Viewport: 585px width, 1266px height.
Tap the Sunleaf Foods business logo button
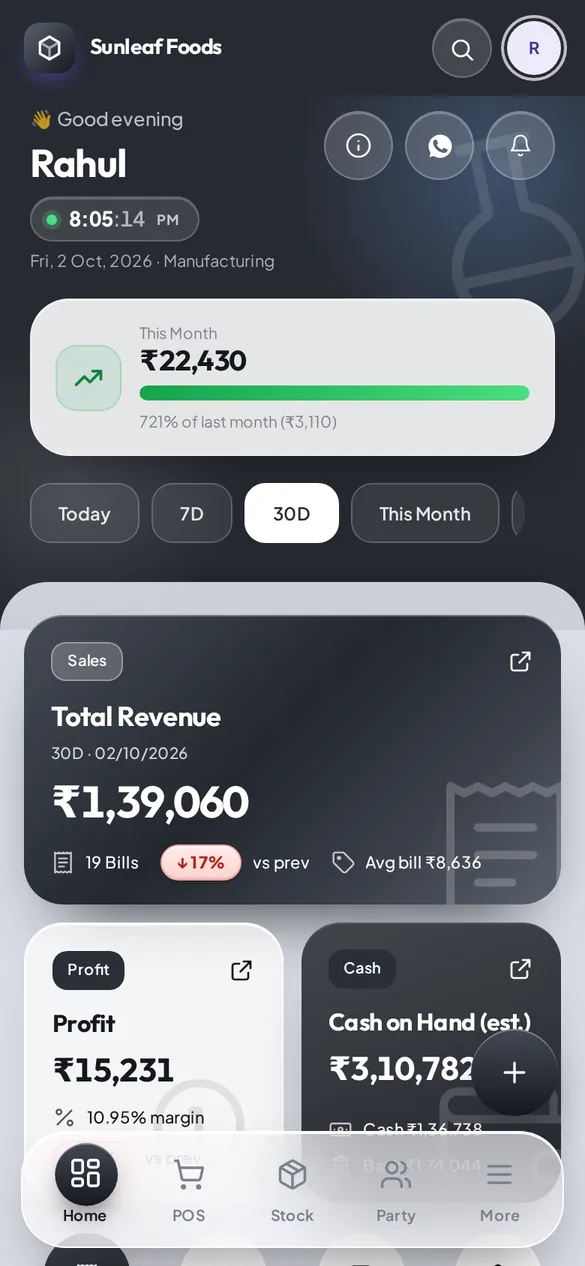tap(49, 48)
